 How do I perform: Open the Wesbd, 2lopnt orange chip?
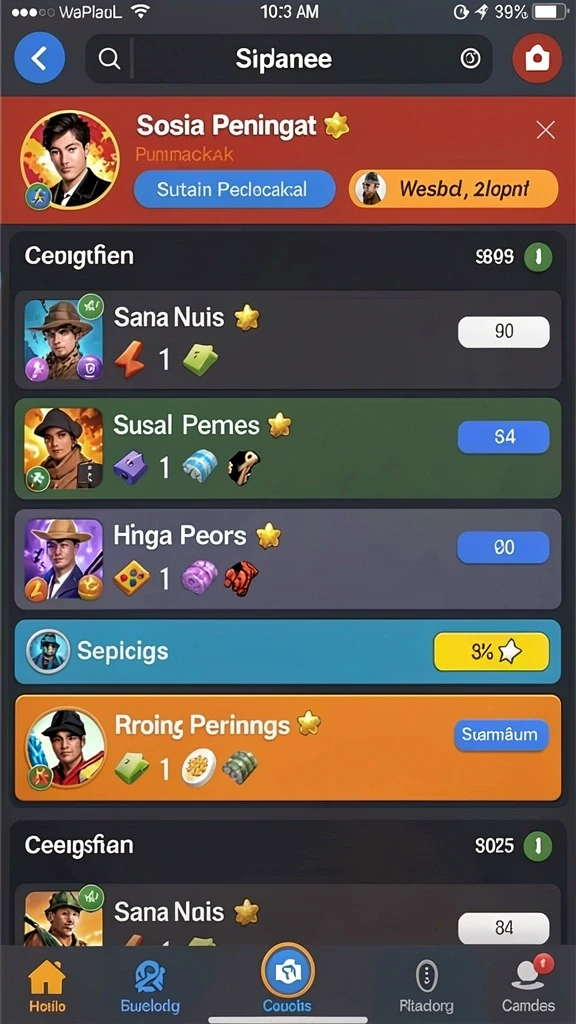[x=454, y=189]
